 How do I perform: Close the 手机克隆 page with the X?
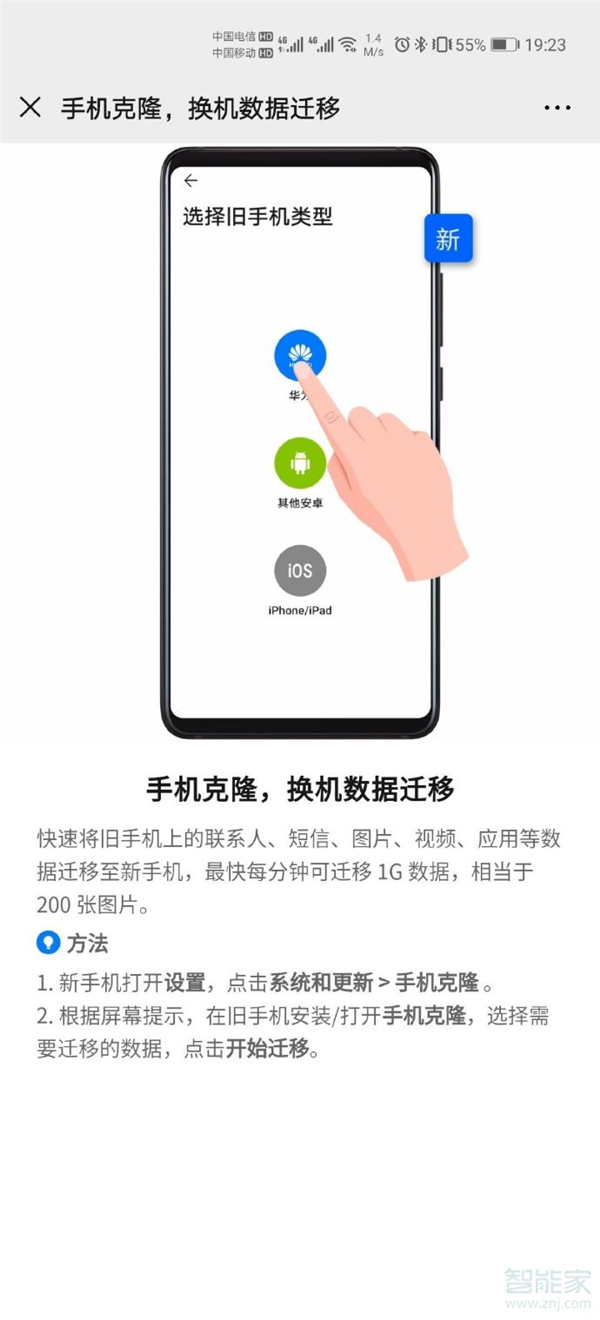(x=30, y=107)
